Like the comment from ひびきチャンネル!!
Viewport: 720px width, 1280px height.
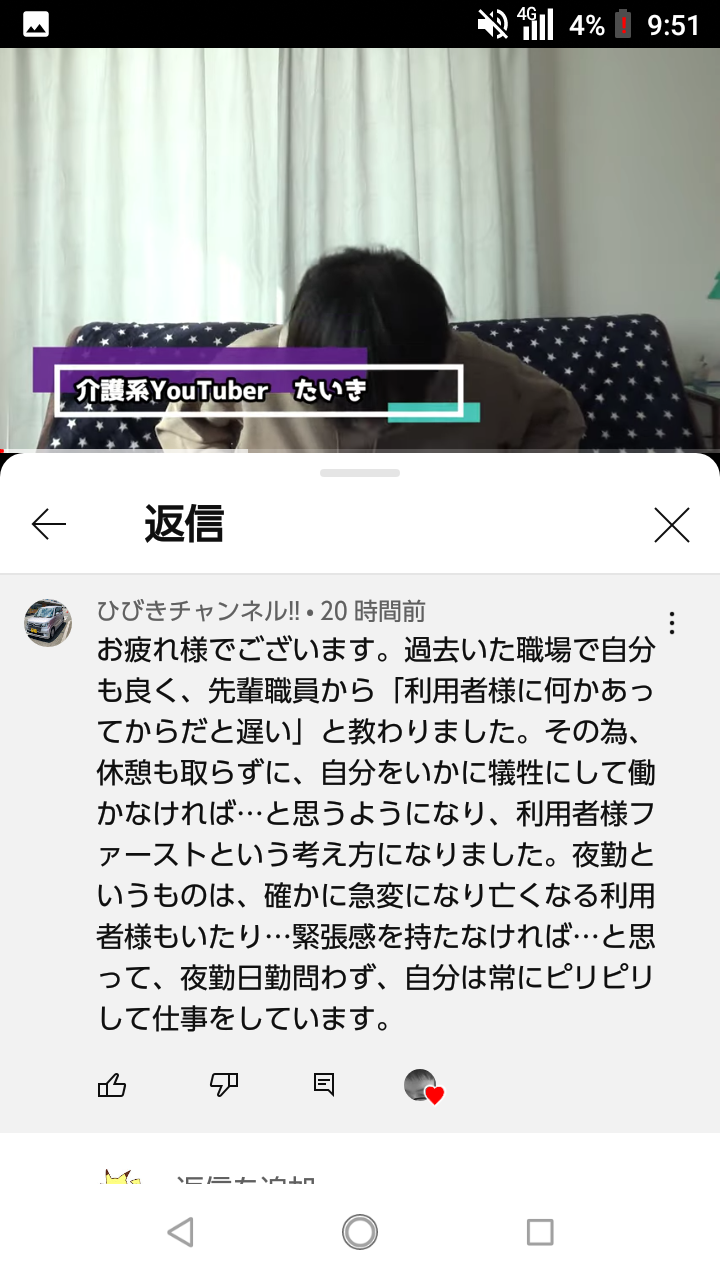112,1085
